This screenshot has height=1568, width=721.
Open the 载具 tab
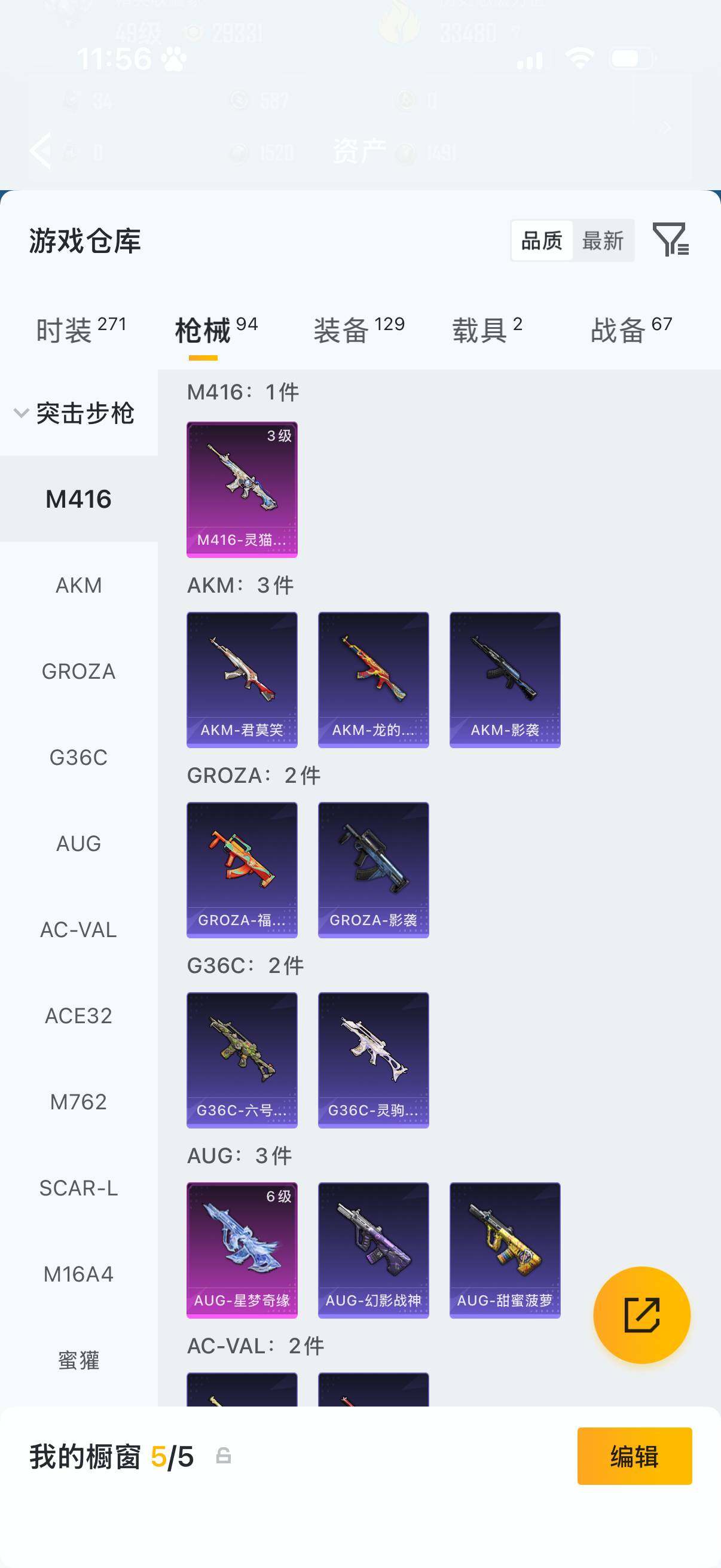[x=487, y=330]
